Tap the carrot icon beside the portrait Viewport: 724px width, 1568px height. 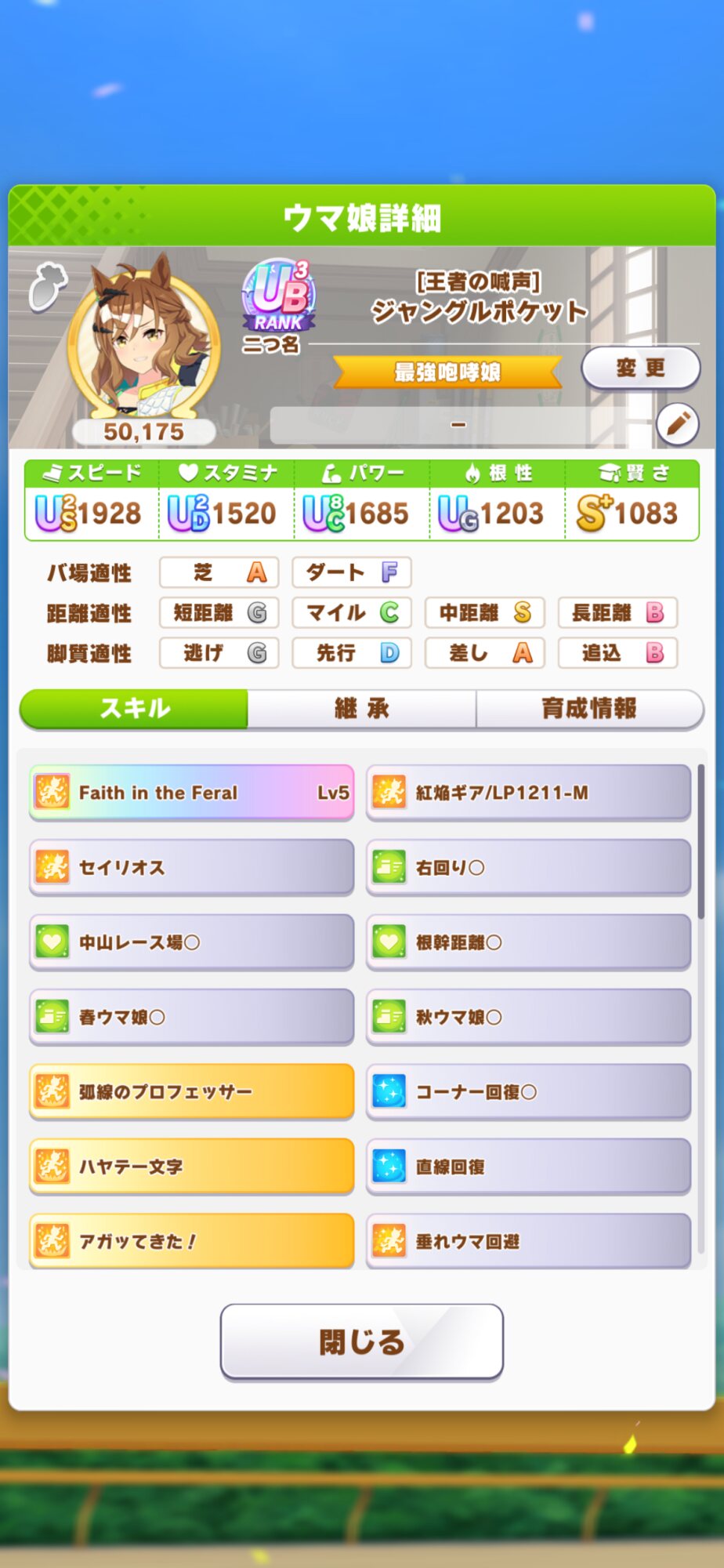point(48,287)
